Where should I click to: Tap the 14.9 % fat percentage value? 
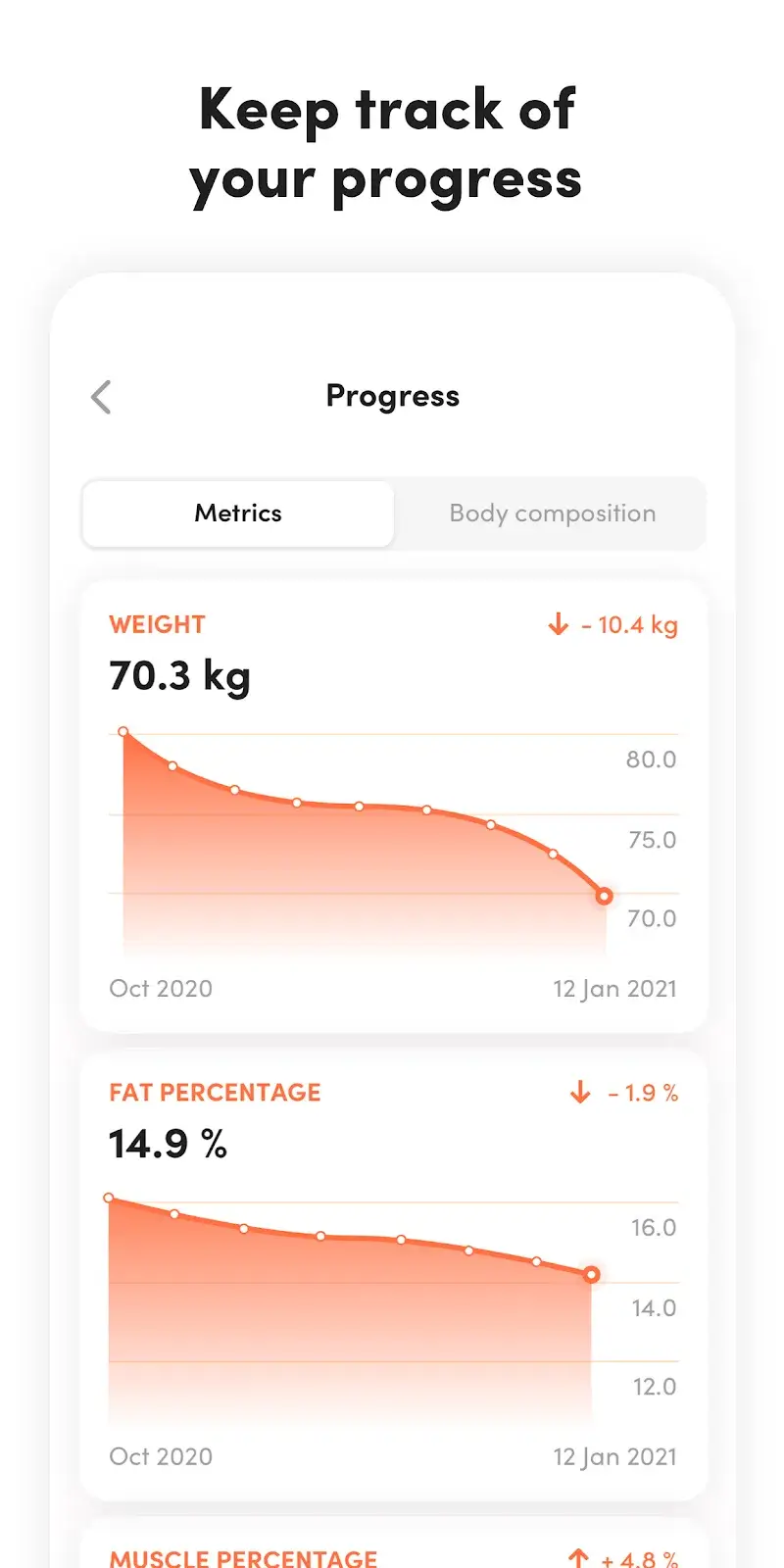tap(166, 1143)
